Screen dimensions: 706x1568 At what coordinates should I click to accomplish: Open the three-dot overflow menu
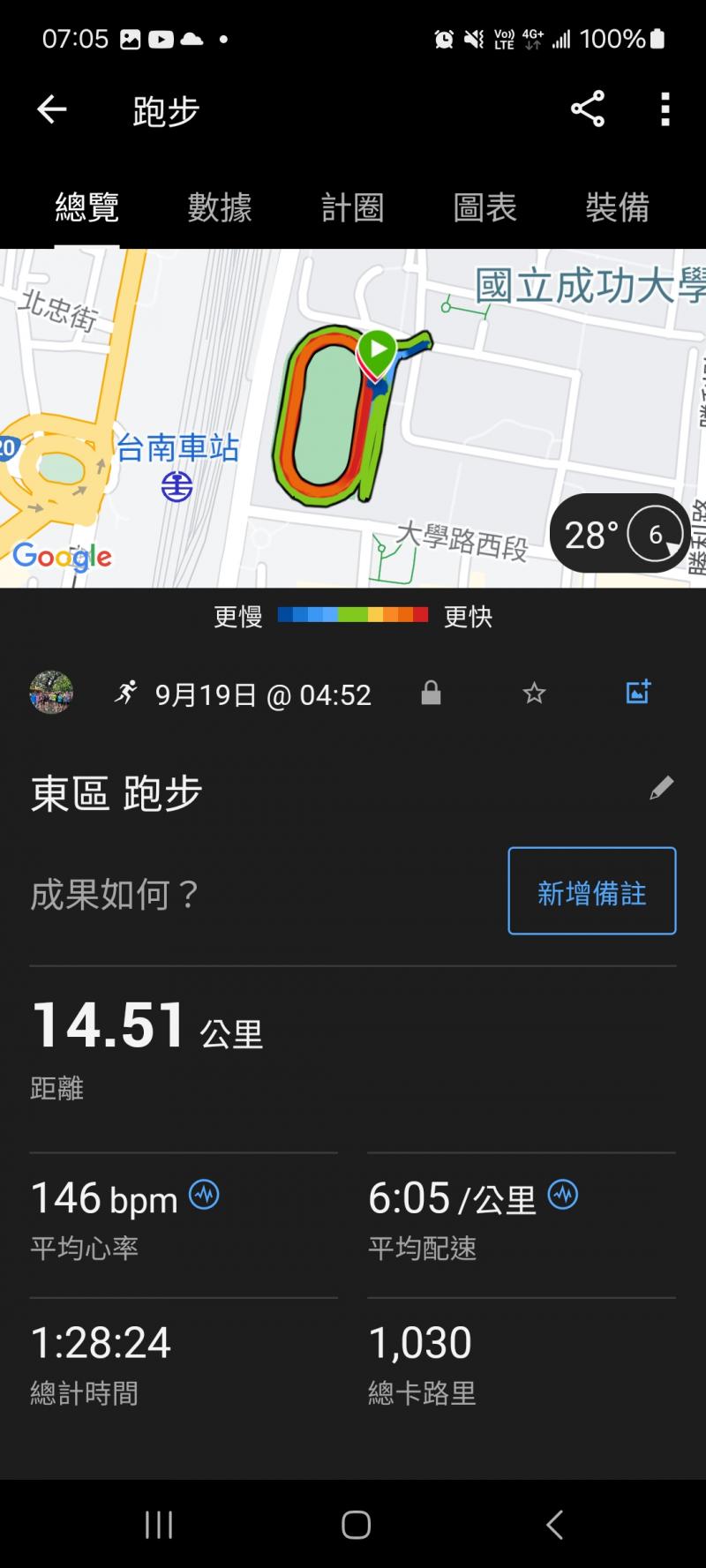click(665, 109)
